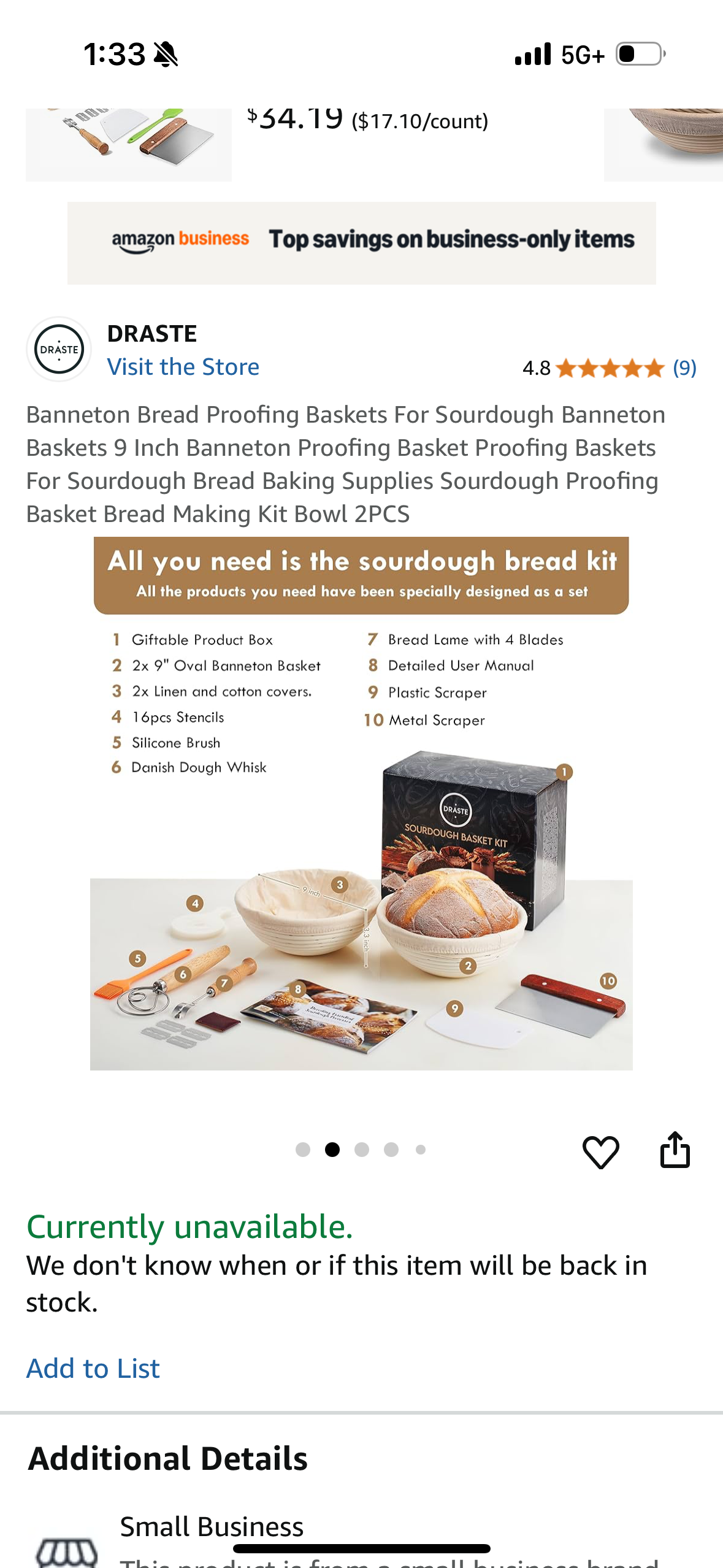Share this product listing
The width and height of the screenshot is (723, 1568).
pyautogui.click(x=675, y=1150)
